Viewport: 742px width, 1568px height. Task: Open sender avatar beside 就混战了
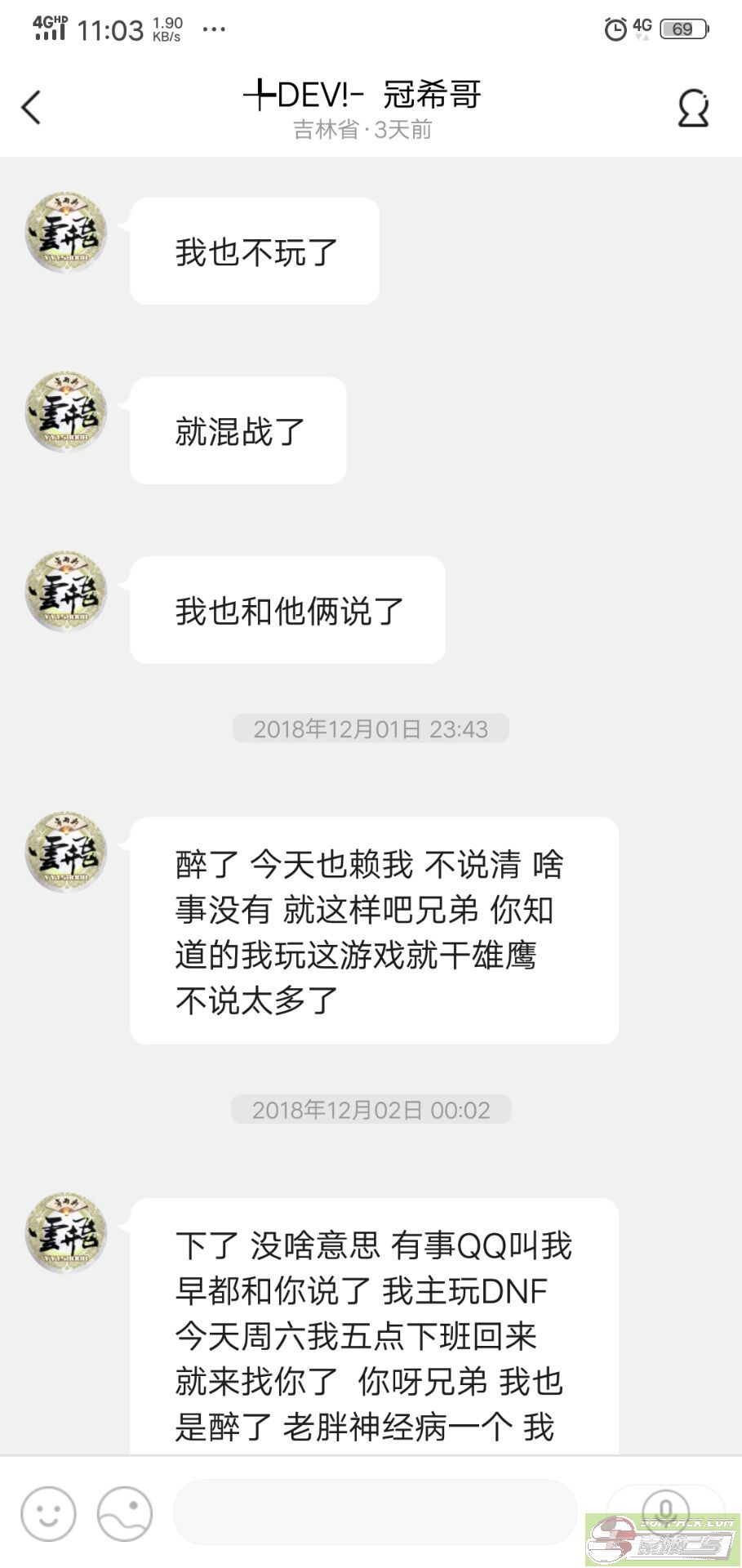[x=66, y=412]
